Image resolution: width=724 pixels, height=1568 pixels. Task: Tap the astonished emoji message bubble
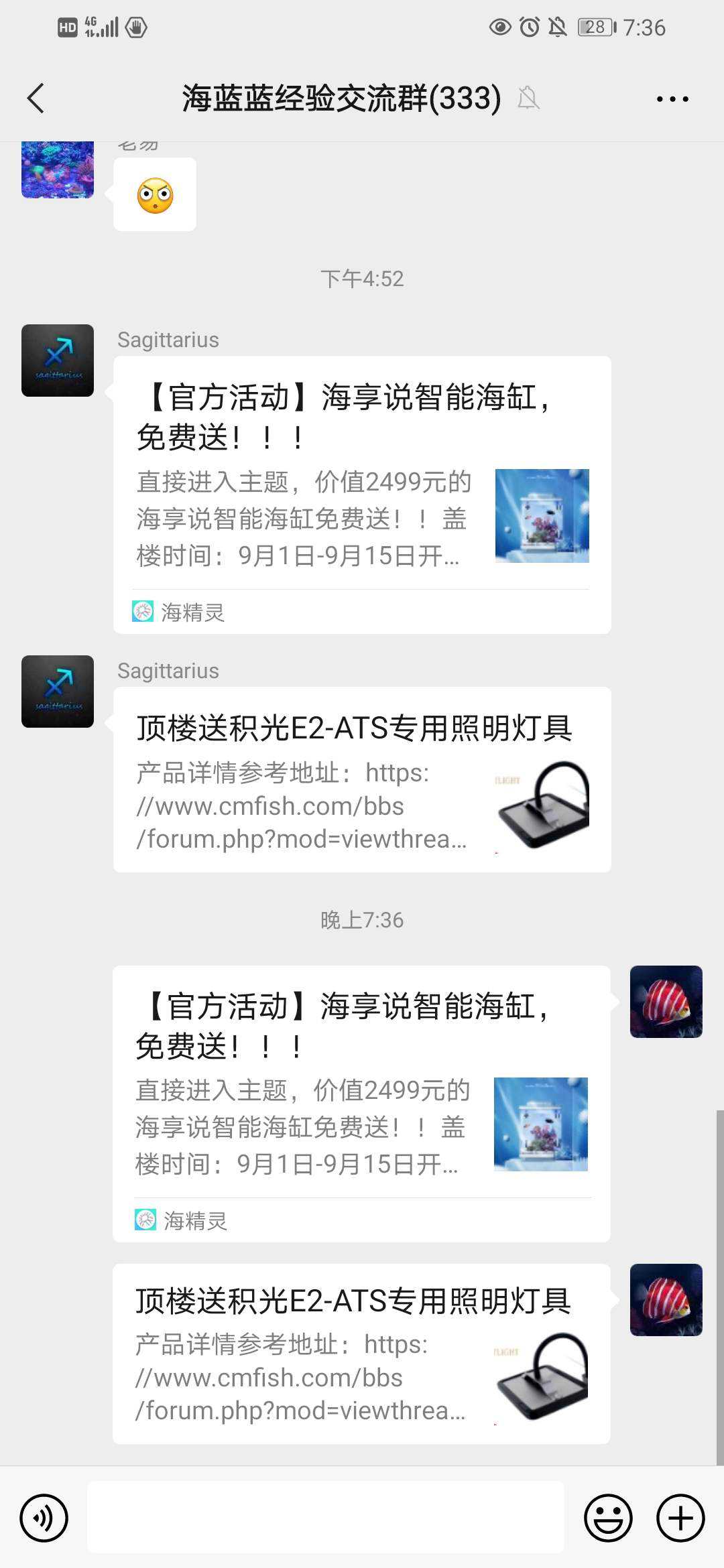pyautogui.click(x=155, y=195)
